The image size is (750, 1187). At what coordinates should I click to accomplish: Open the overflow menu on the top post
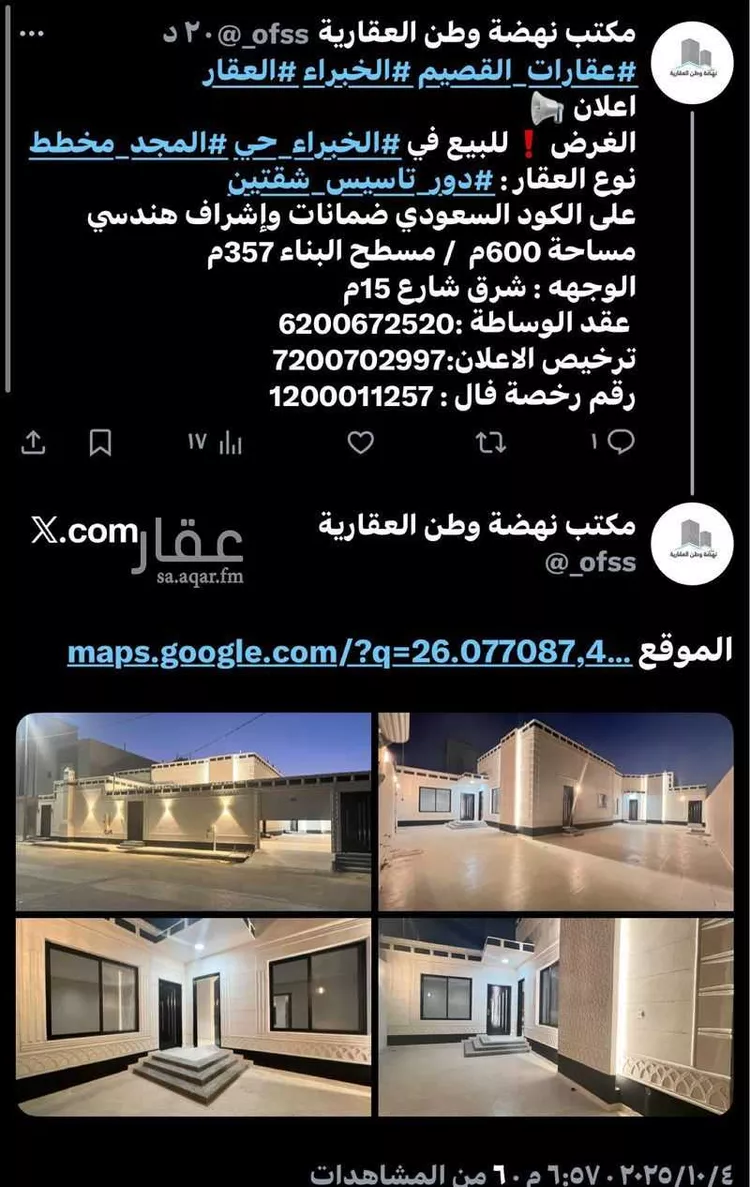point(33,34)
